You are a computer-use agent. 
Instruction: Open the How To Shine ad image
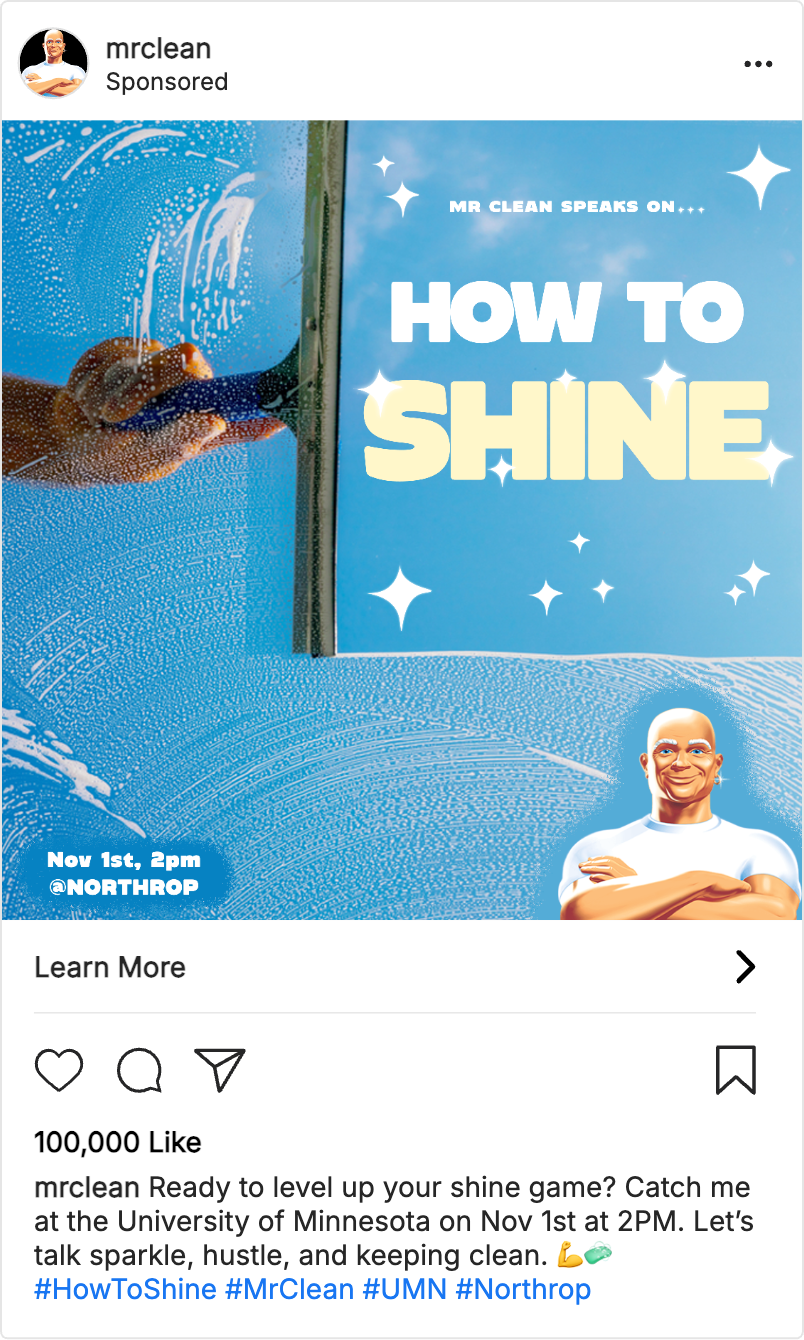402,520
